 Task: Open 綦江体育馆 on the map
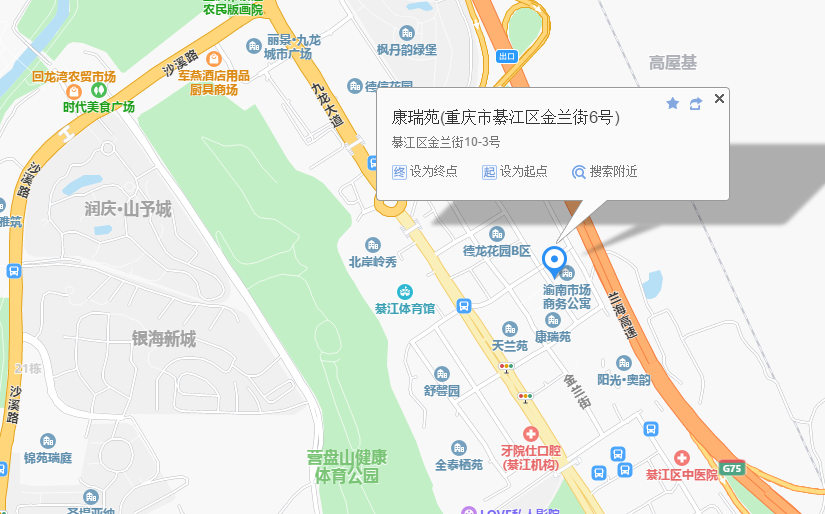404,292
